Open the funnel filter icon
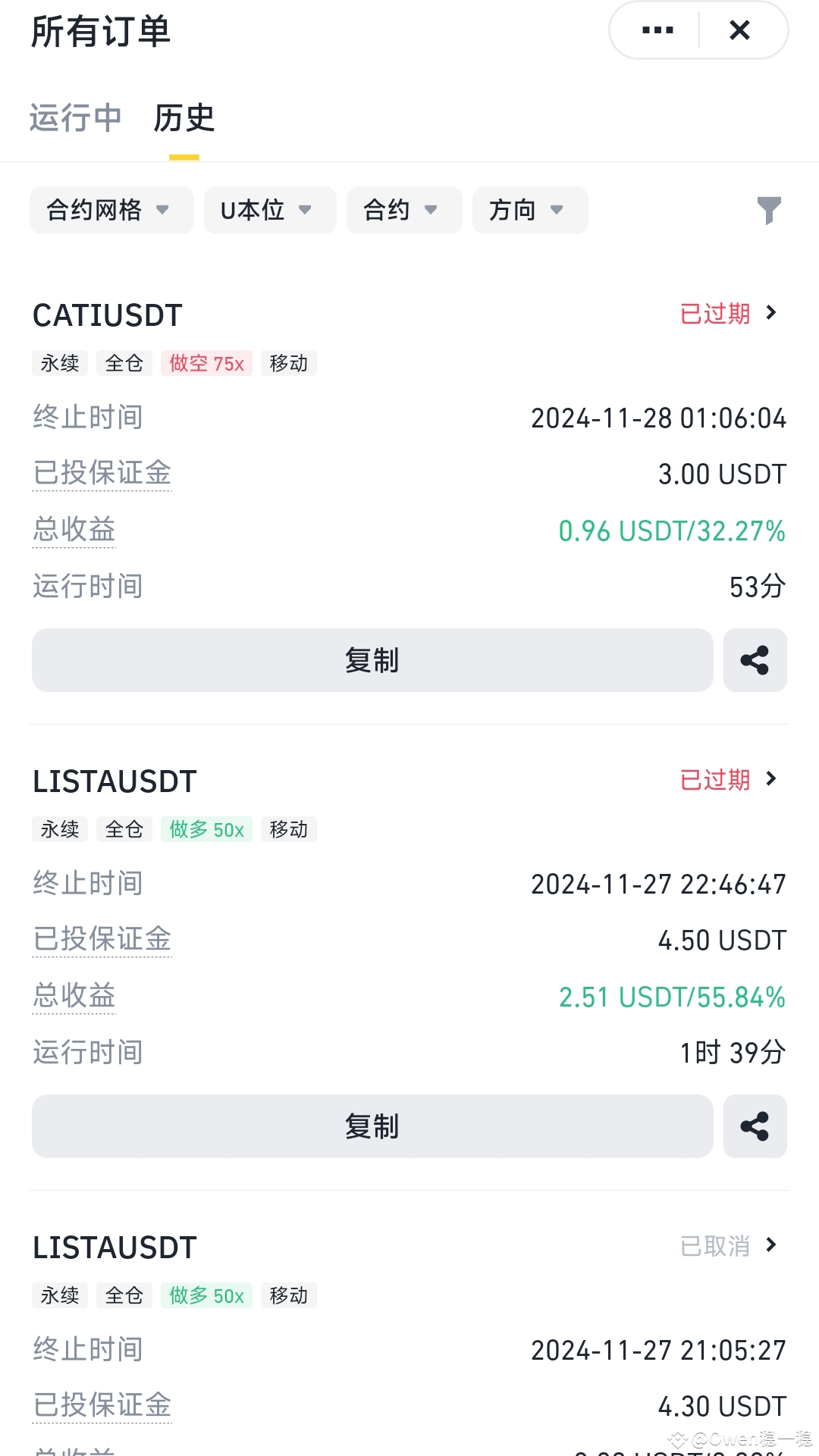 [x=768, y=210]
